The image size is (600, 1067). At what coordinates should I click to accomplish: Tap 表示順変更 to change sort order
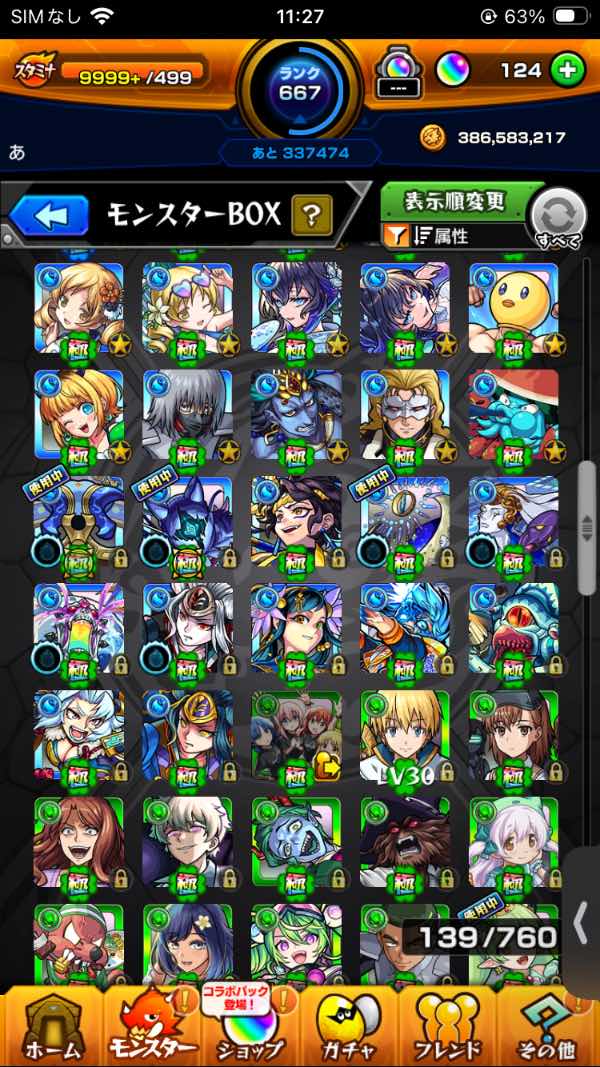pyautogui.click(x=455, y=201)
